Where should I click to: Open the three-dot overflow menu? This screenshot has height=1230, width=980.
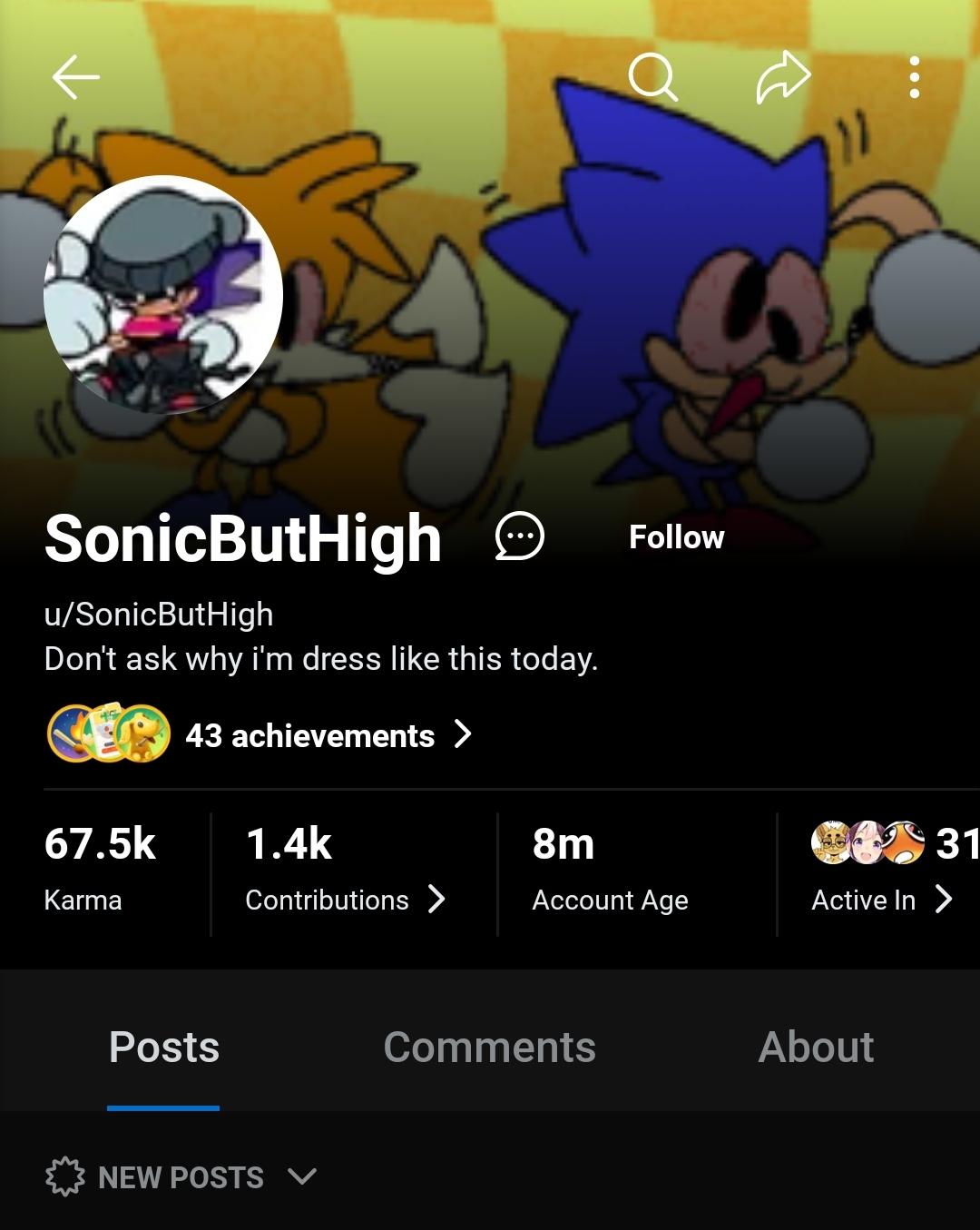coord(914,77)
